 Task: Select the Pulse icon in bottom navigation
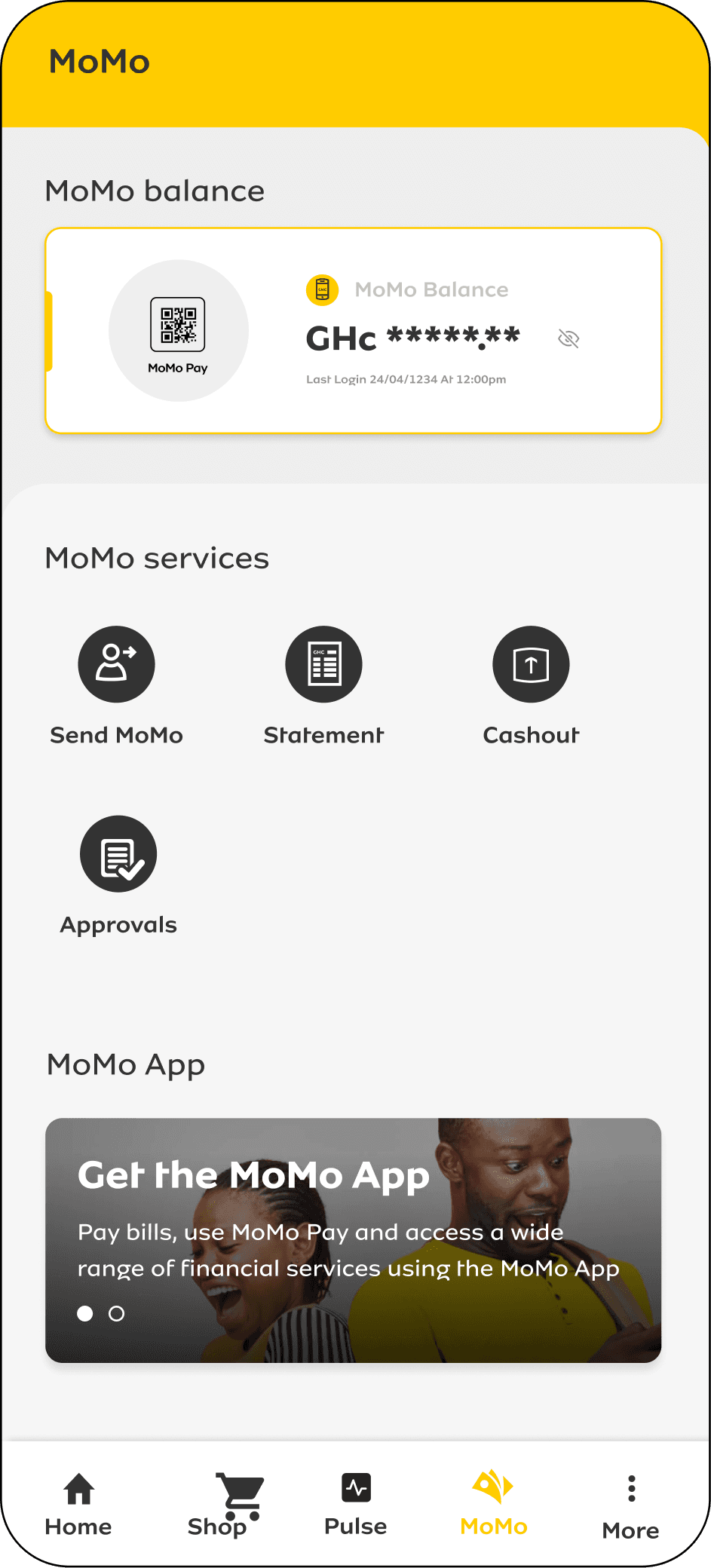(x=354, y=1489)
